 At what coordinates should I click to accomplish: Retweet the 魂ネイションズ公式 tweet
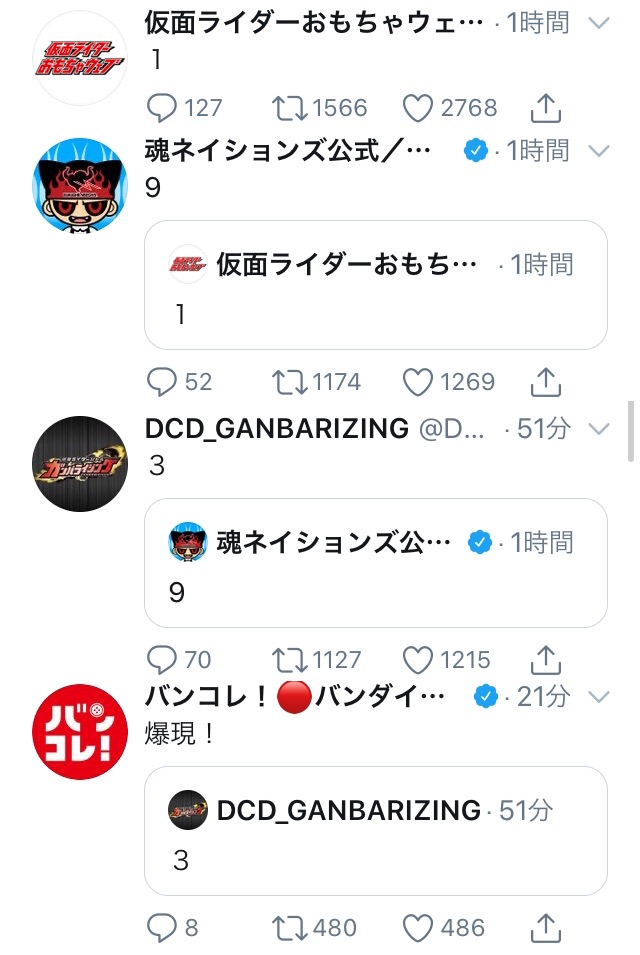point(290,381)
